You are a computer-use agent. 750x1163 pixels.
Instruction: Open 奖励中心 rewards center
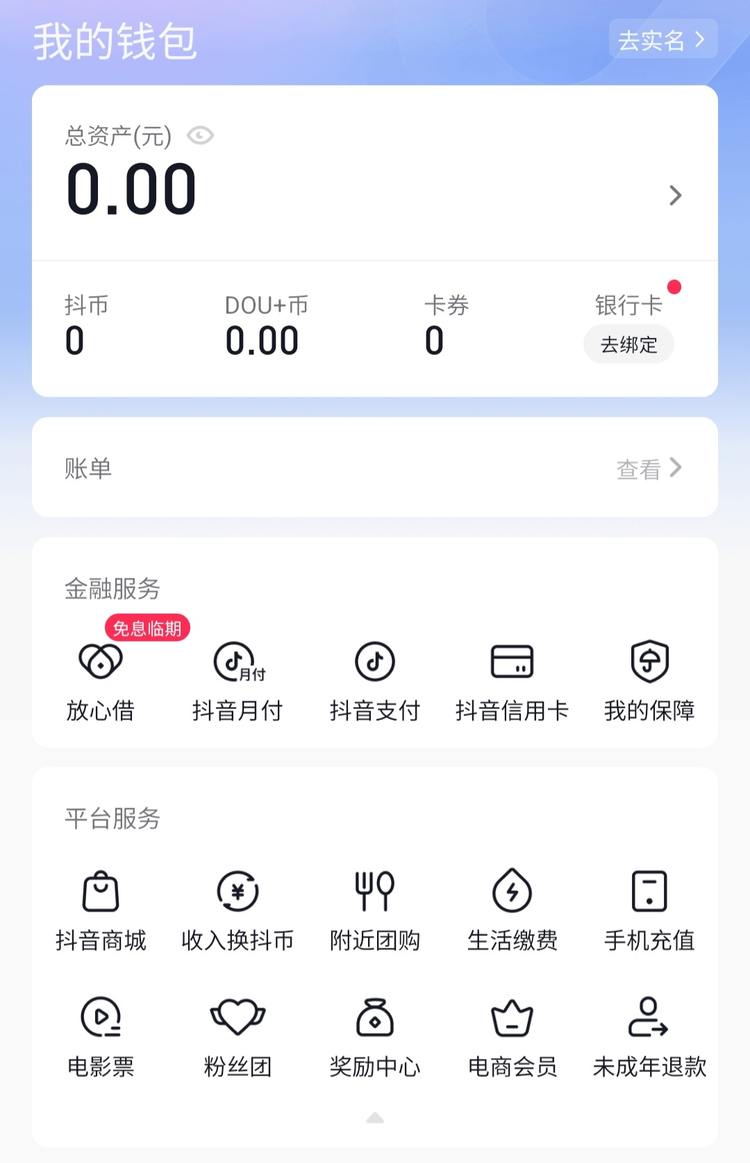coord(374,1036)
